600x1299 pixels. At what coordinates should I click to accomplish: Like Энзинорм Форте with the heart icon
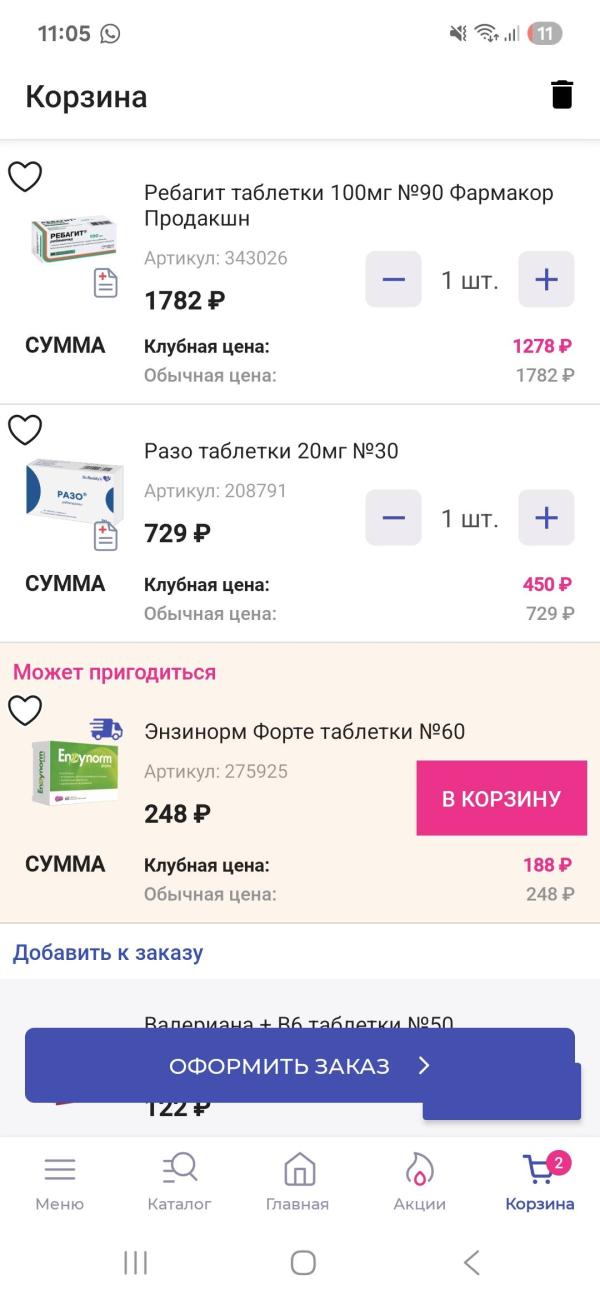(x=25, y=711)
